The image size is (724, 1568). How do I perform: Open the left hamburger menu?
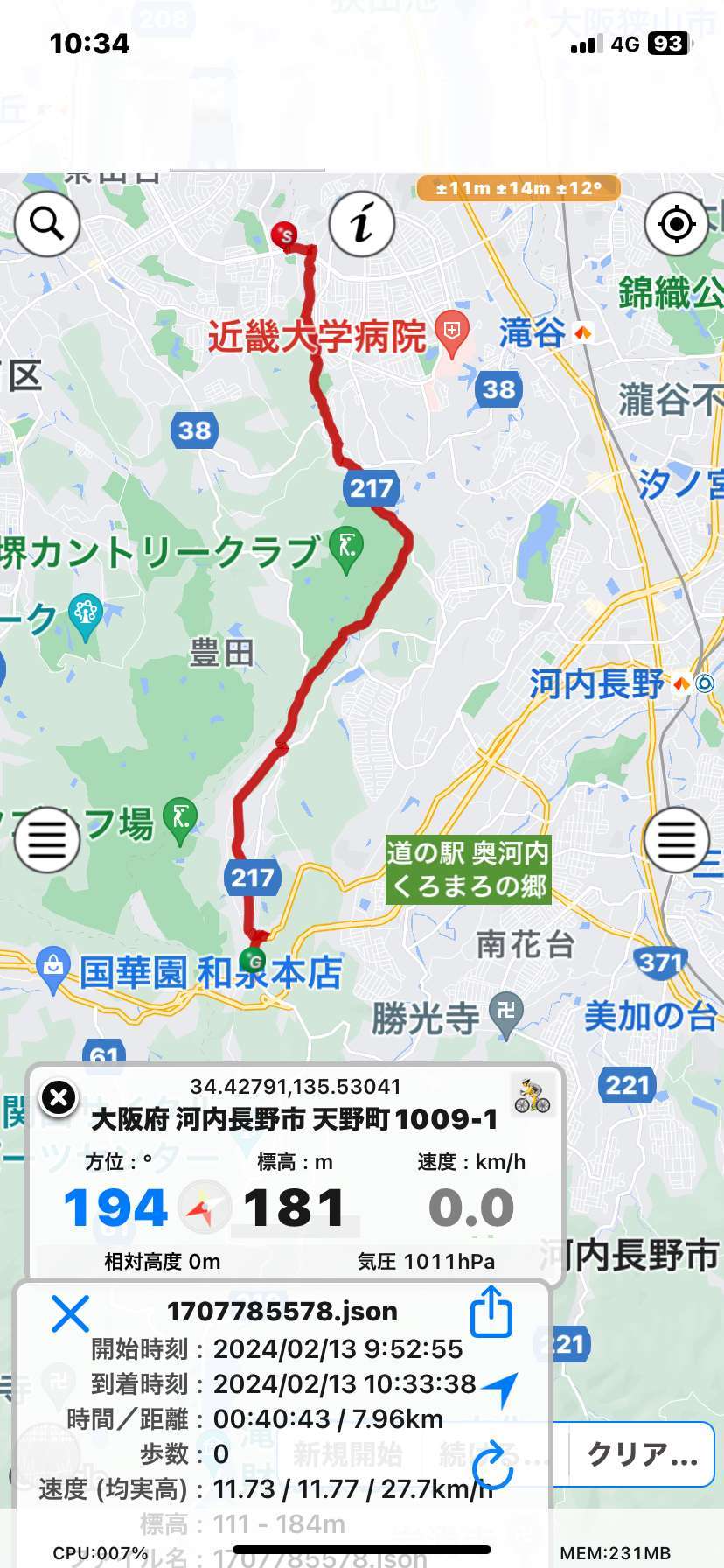click(x=47, y=840)
